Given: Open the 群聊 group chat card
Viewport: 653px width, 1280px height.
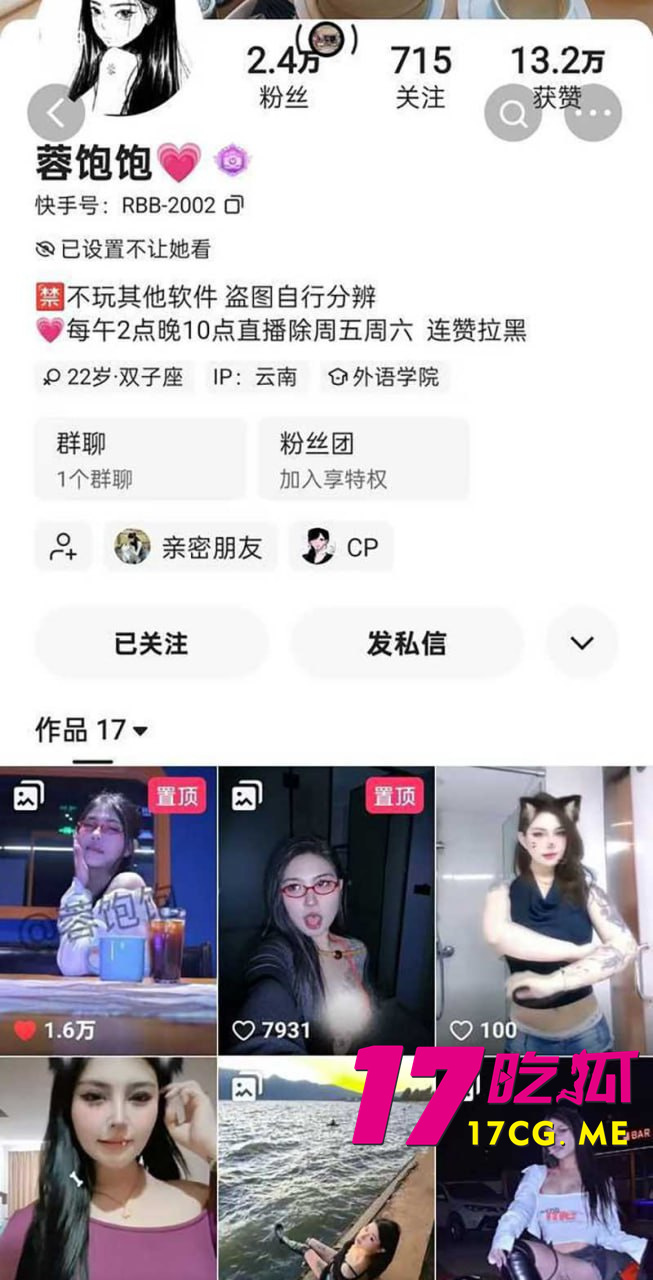Looking at the screenshot, I should click(x=140, y=459).
